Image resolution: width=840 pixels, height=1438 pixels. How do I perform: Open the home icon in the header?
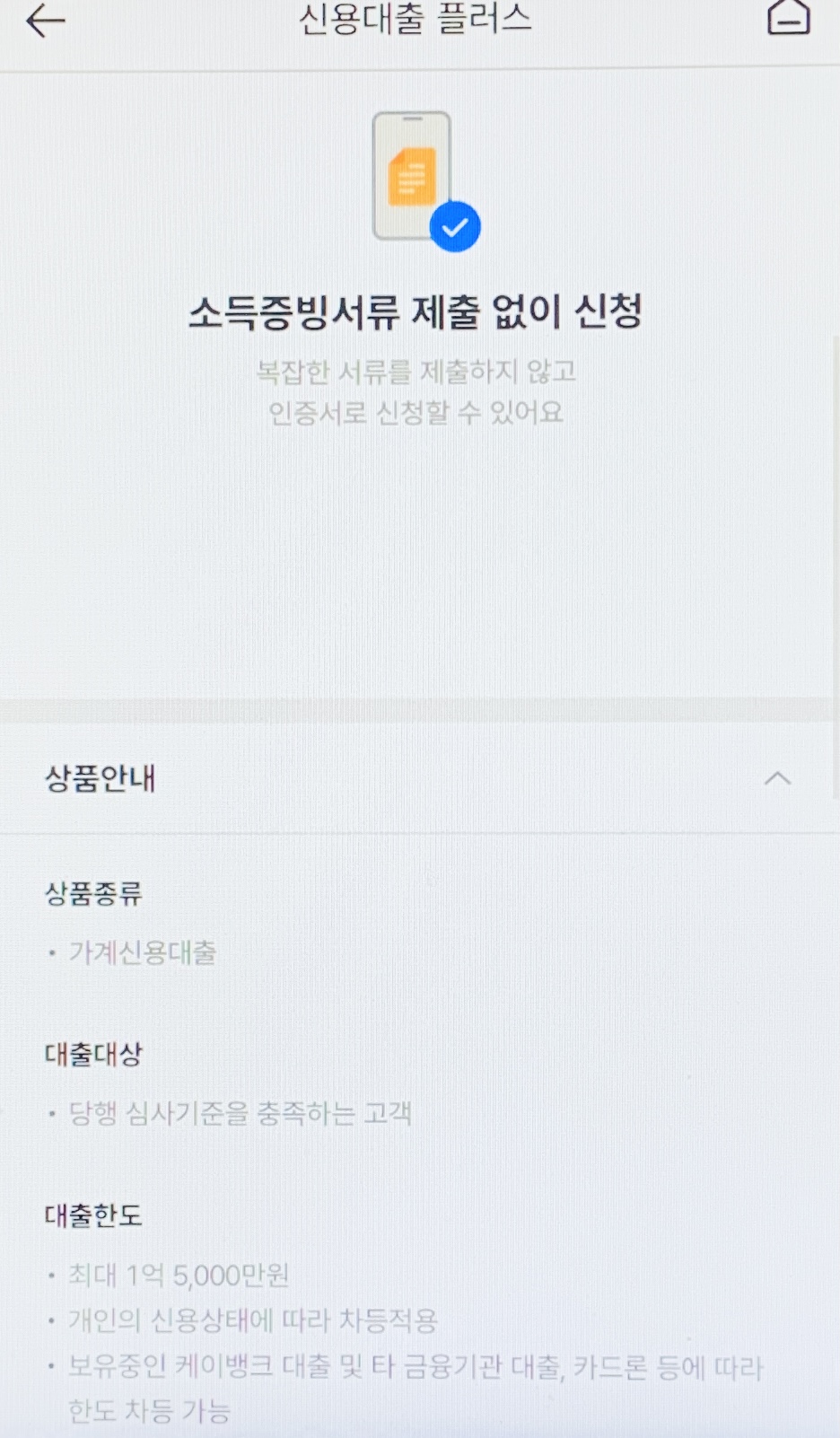[x=789, y=18]
